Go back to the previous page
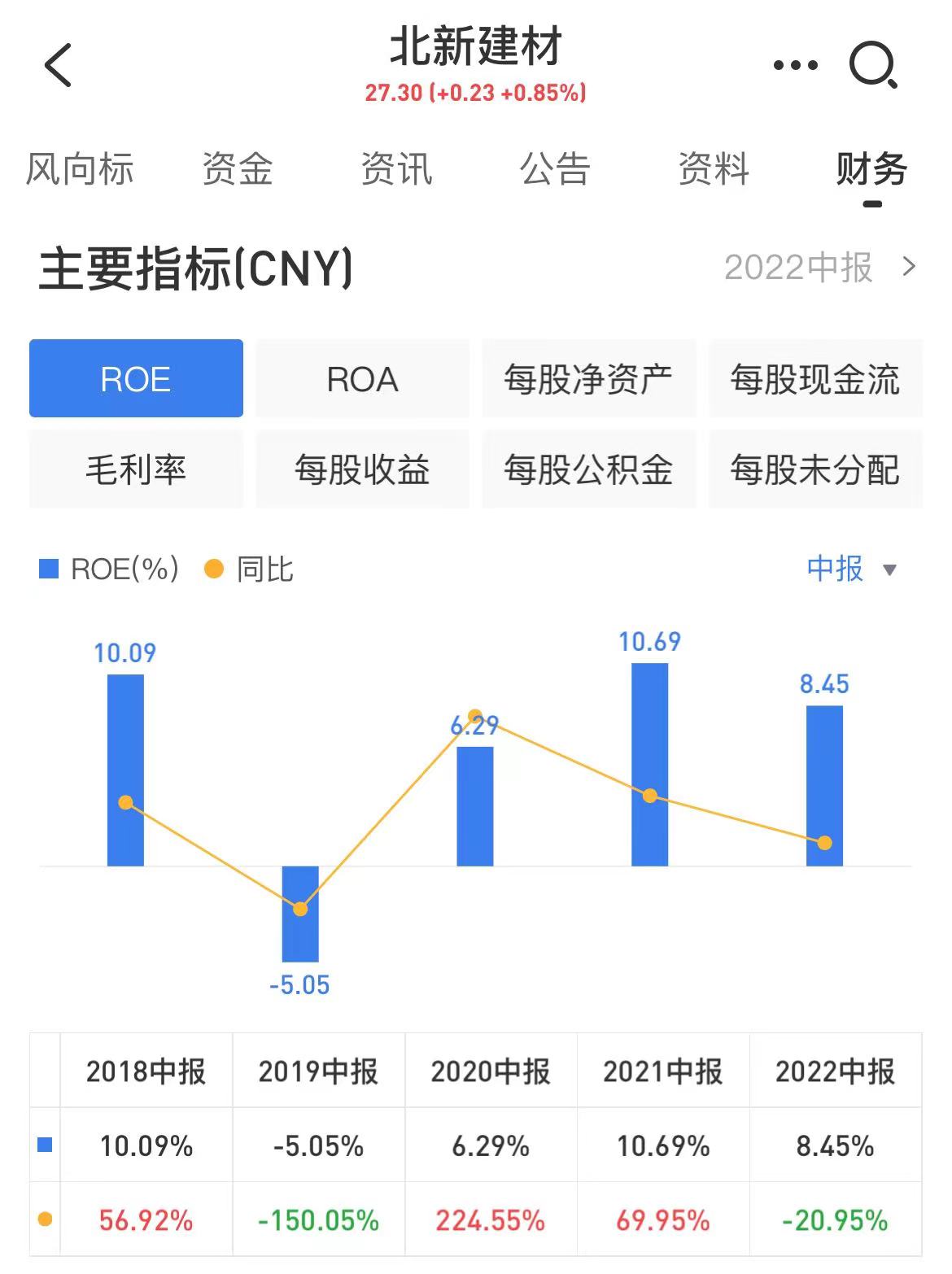This screenshot has height=1274, width=952. click(x=58, y=65)
